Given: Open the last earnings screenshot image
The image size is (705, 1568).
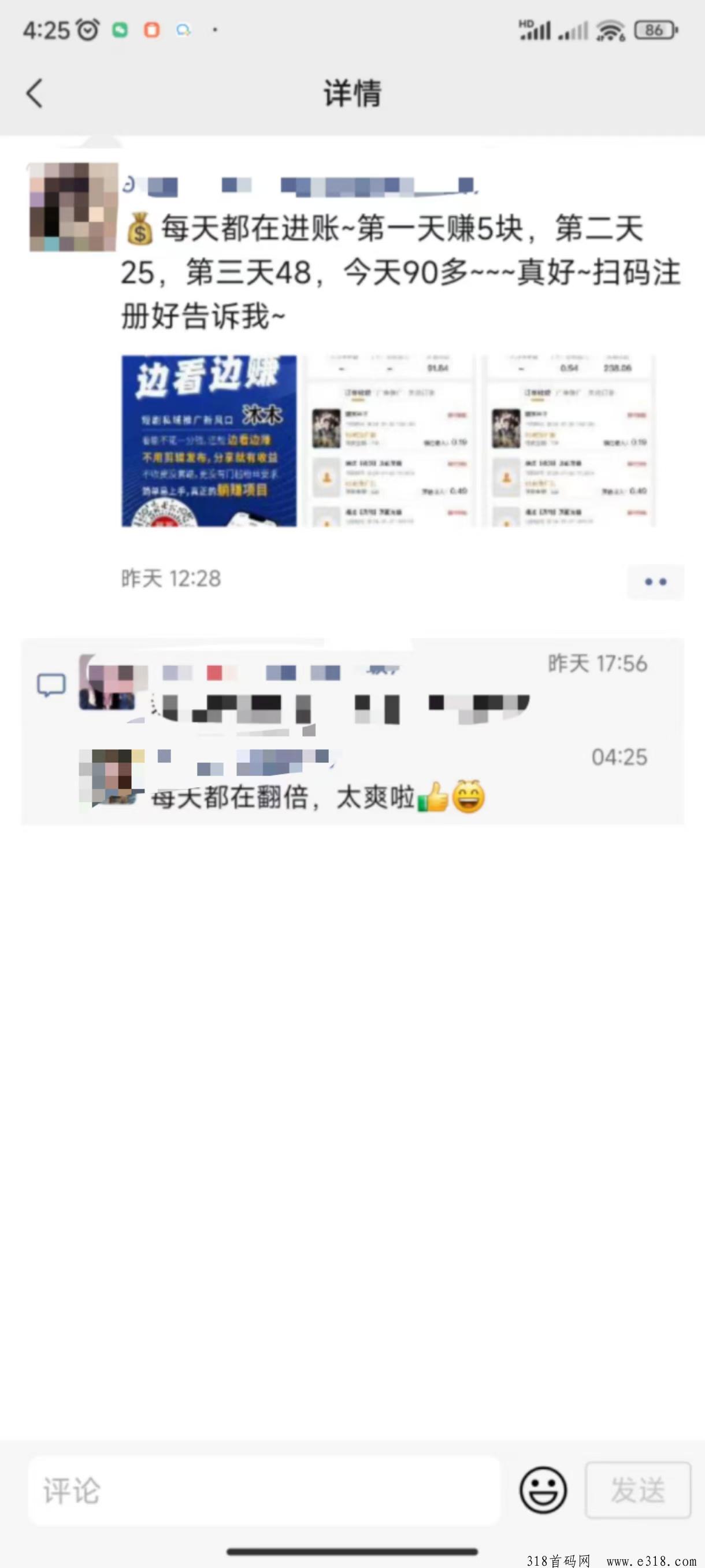Looking at the screenshot, I should (x=569, y=442).
